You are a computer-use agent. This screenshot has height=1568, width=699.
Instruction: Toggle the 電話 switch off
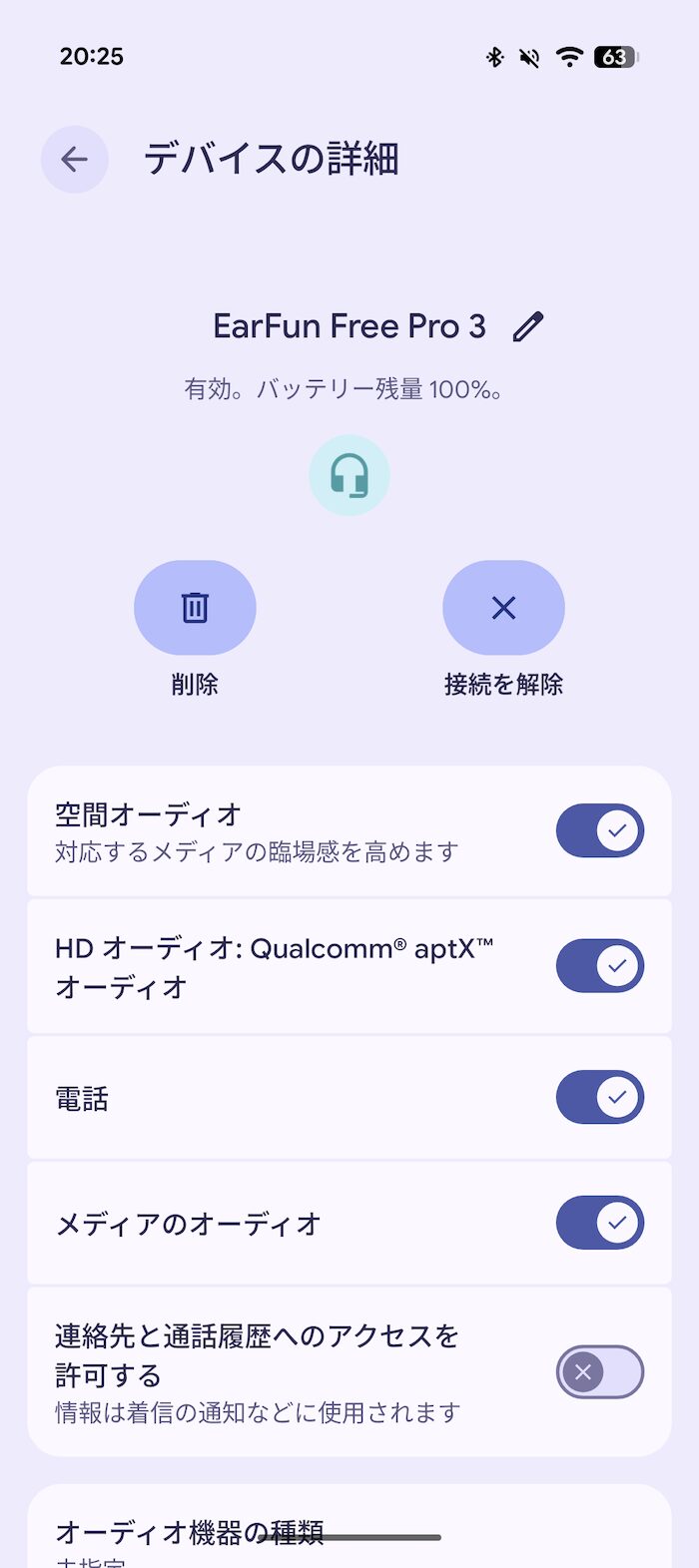600,1097
